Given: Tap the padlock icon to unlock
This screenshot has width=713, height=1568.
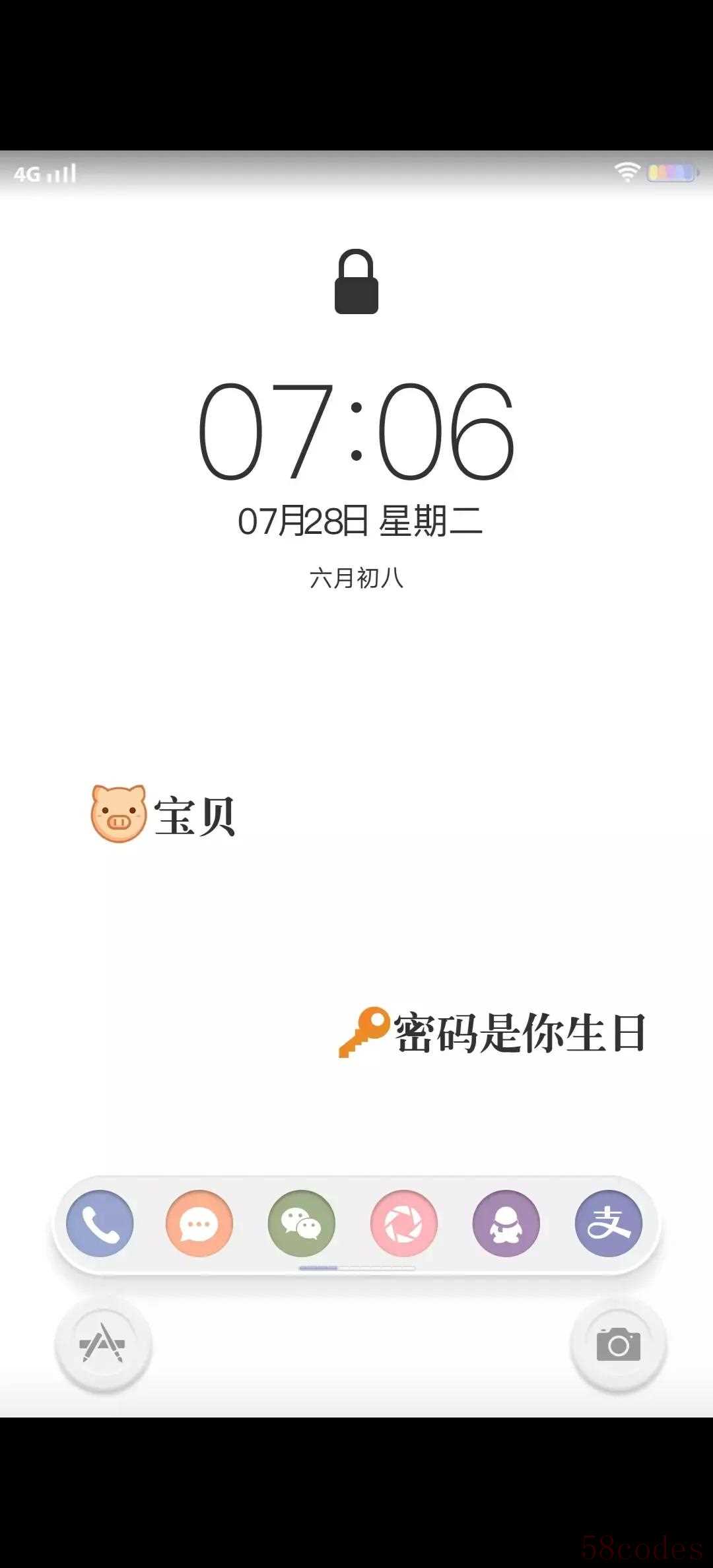Looking at the screenshot, I should tap(356, 282).
